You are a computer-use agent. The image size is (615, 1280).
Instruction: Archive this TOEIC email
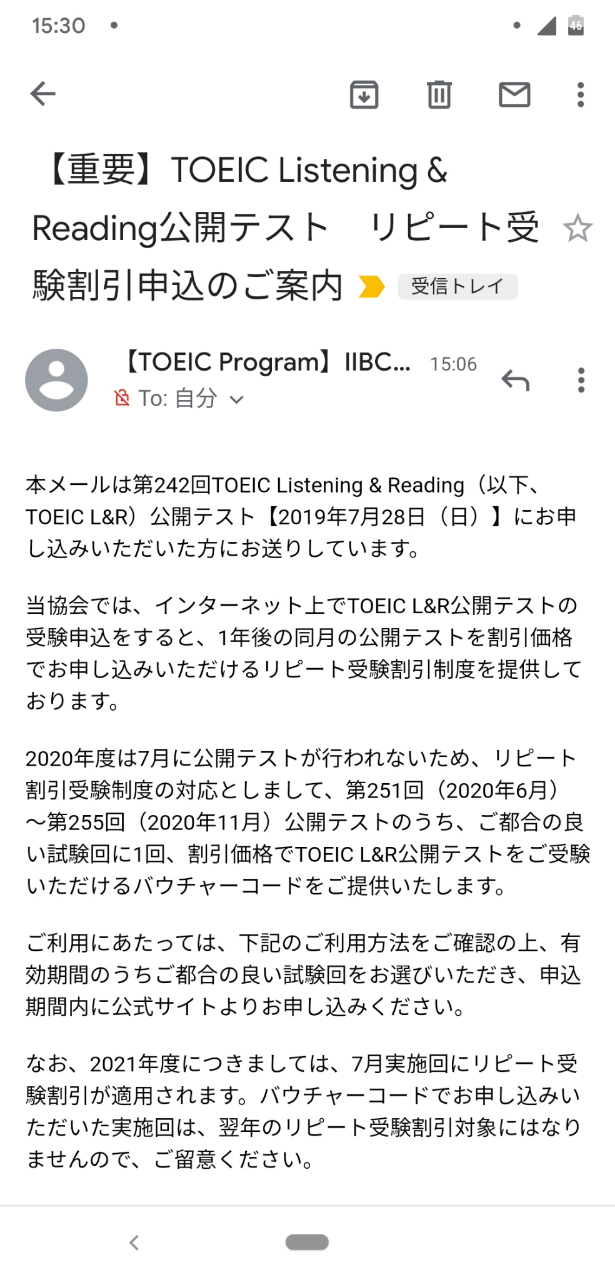363,94
